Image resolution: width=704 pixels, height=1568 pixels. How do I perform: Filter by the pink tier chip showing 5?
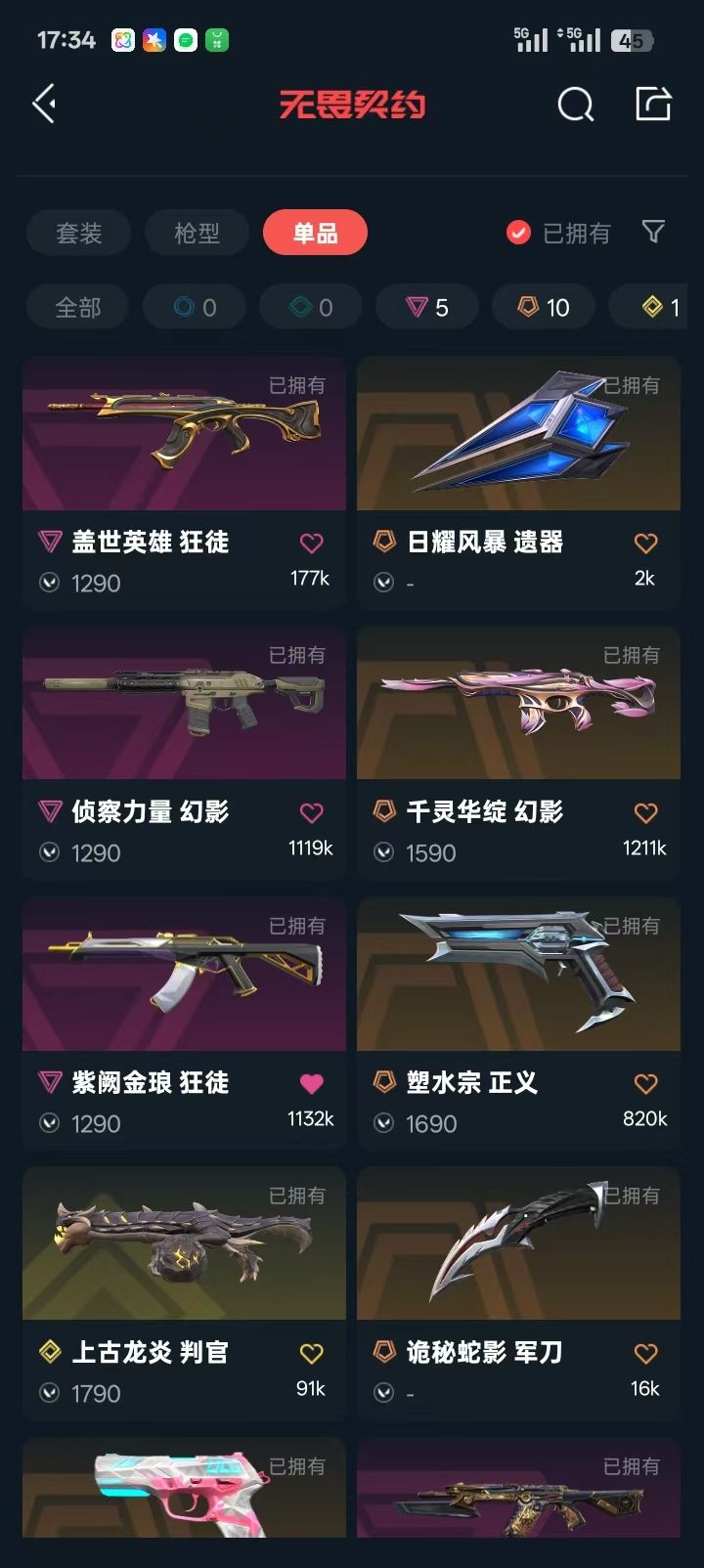coord(427,308)
